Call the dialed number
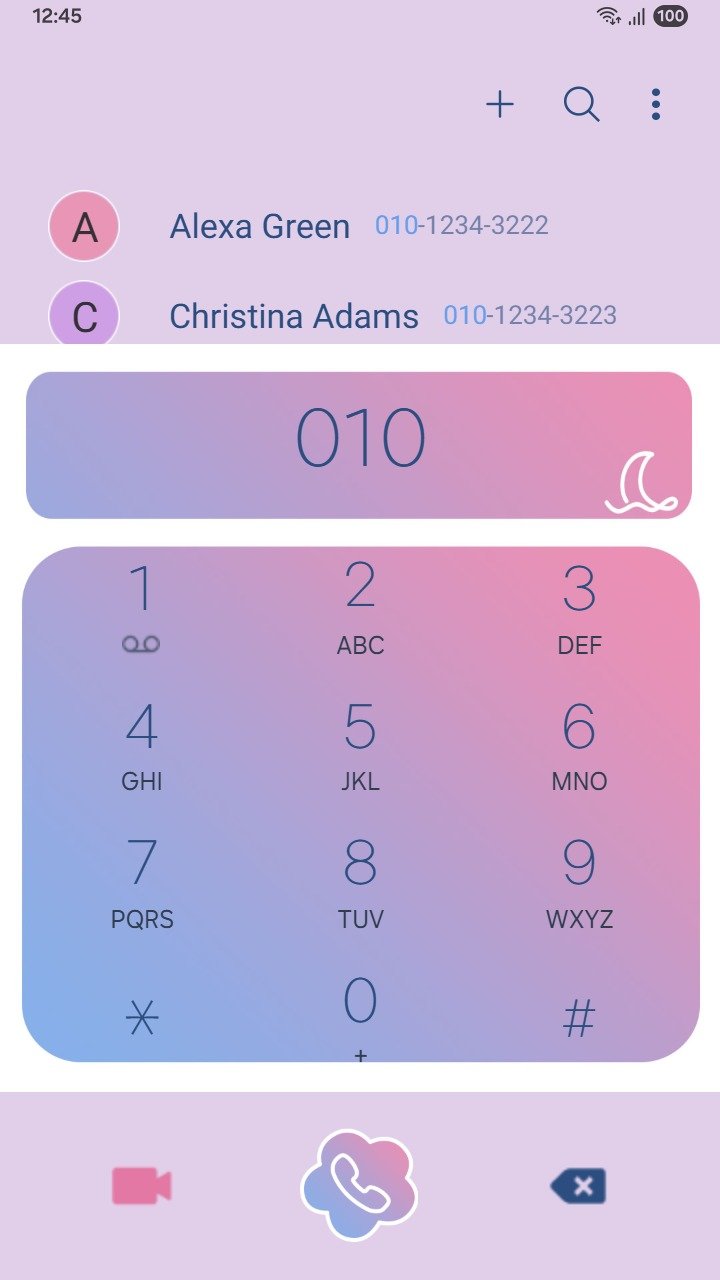The height and width of the screenshot is (1280, 720). 359,1186
